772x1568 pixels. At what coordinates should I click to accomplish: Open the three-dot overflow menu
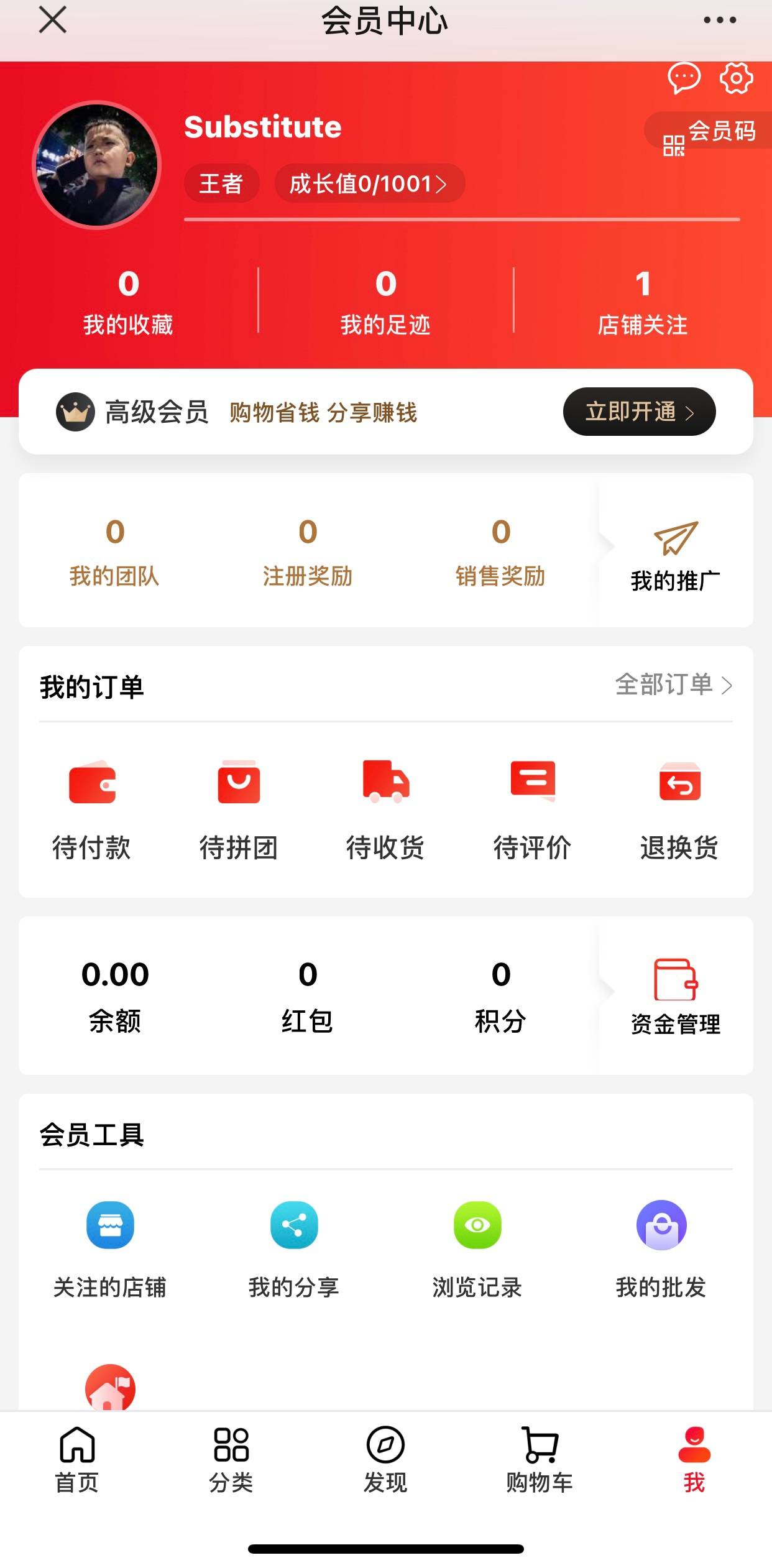click(x=720, y=20)
